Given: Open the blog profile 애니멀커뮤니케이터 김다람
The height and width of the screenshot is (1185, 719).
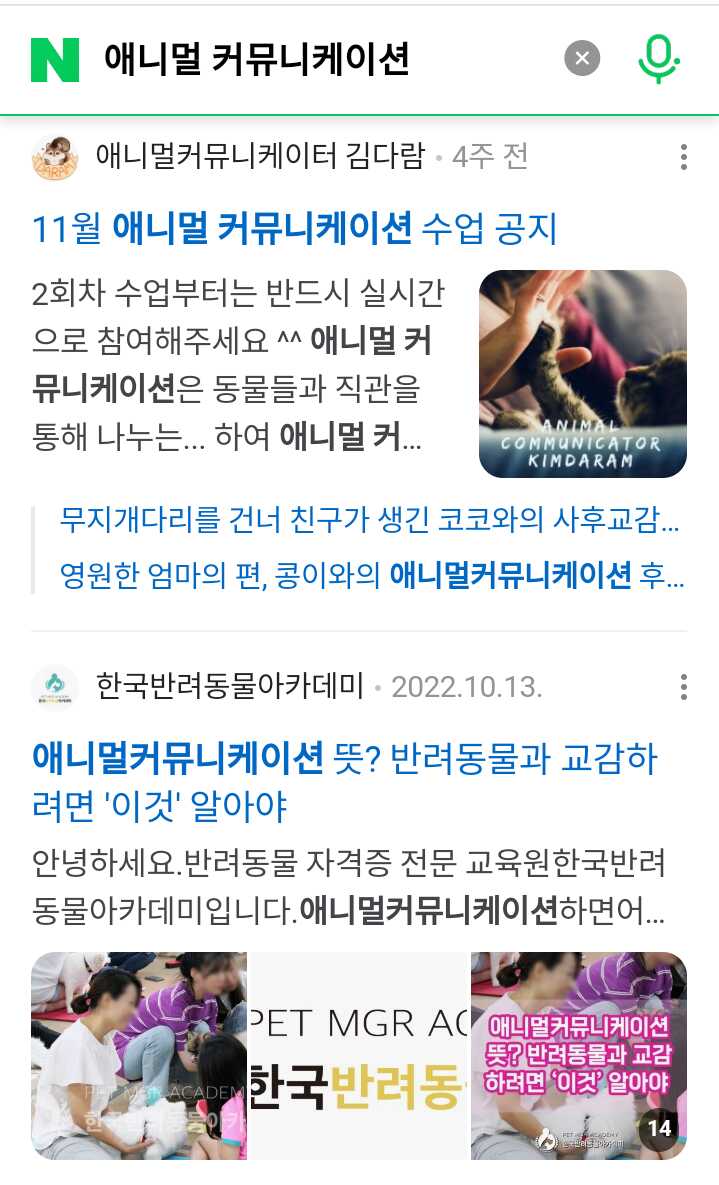Looking at the screenshot, I should click(x=260, y=157).
